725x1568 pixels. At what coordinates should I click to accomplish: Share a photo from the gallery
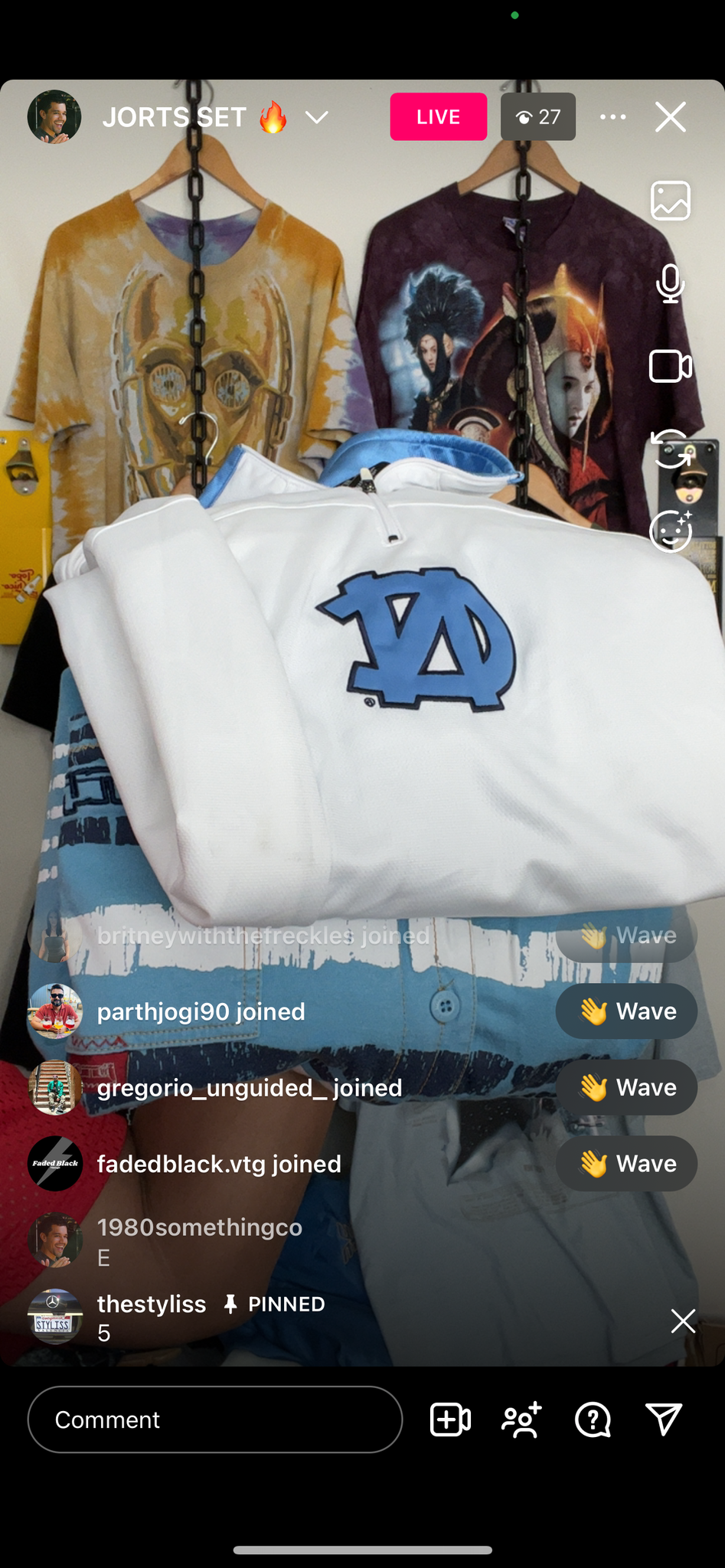pyautogui.click(x=671, y=201)
